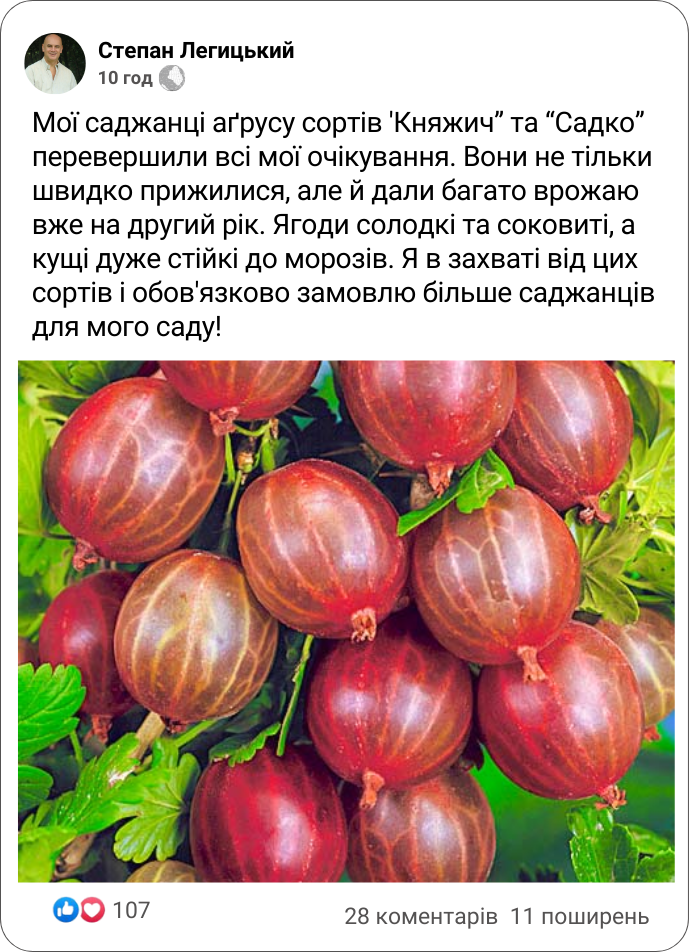View the 11 поширень shares
Image resolution: width=700 pixels, height=952 pixels.
click(579, 916)
